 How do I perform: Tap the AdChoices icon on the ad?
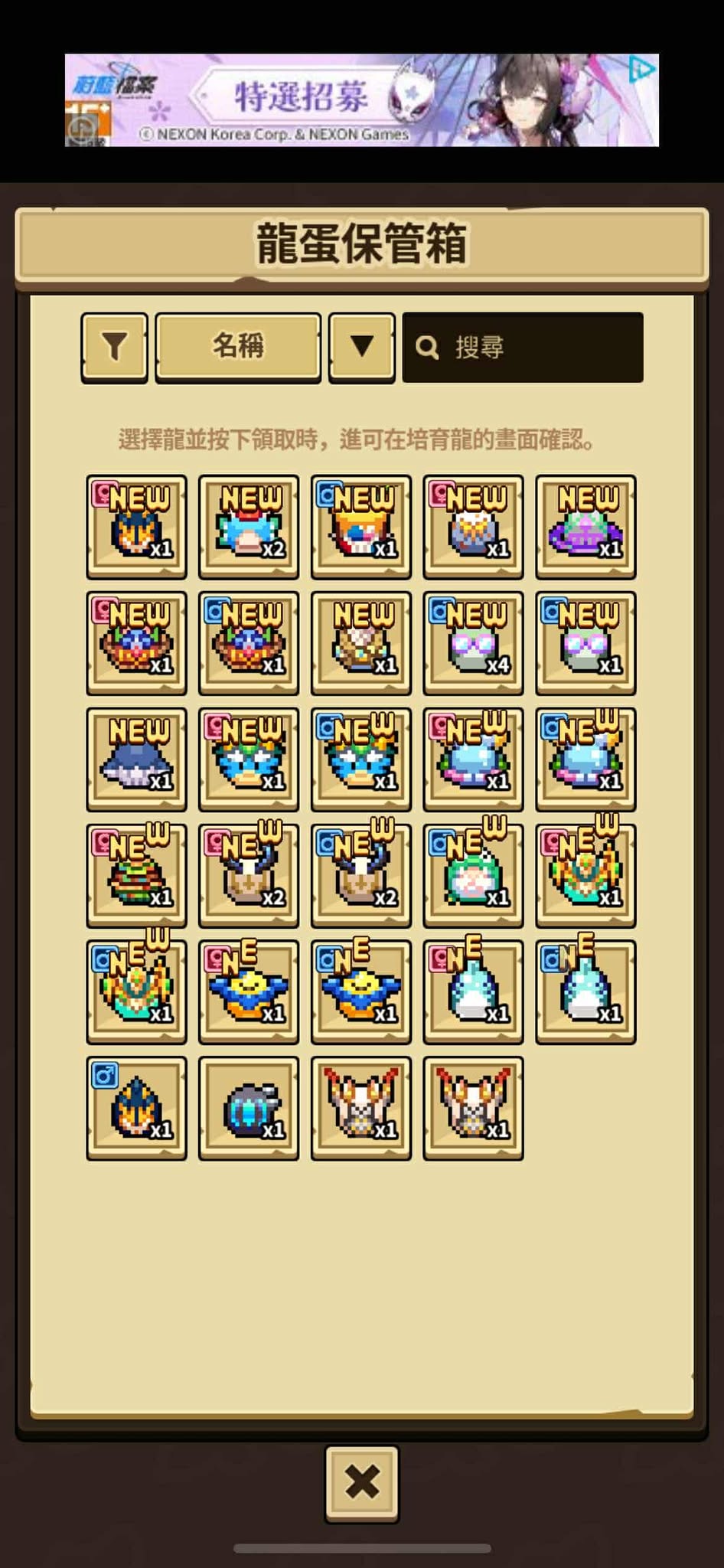pos(641,70)
